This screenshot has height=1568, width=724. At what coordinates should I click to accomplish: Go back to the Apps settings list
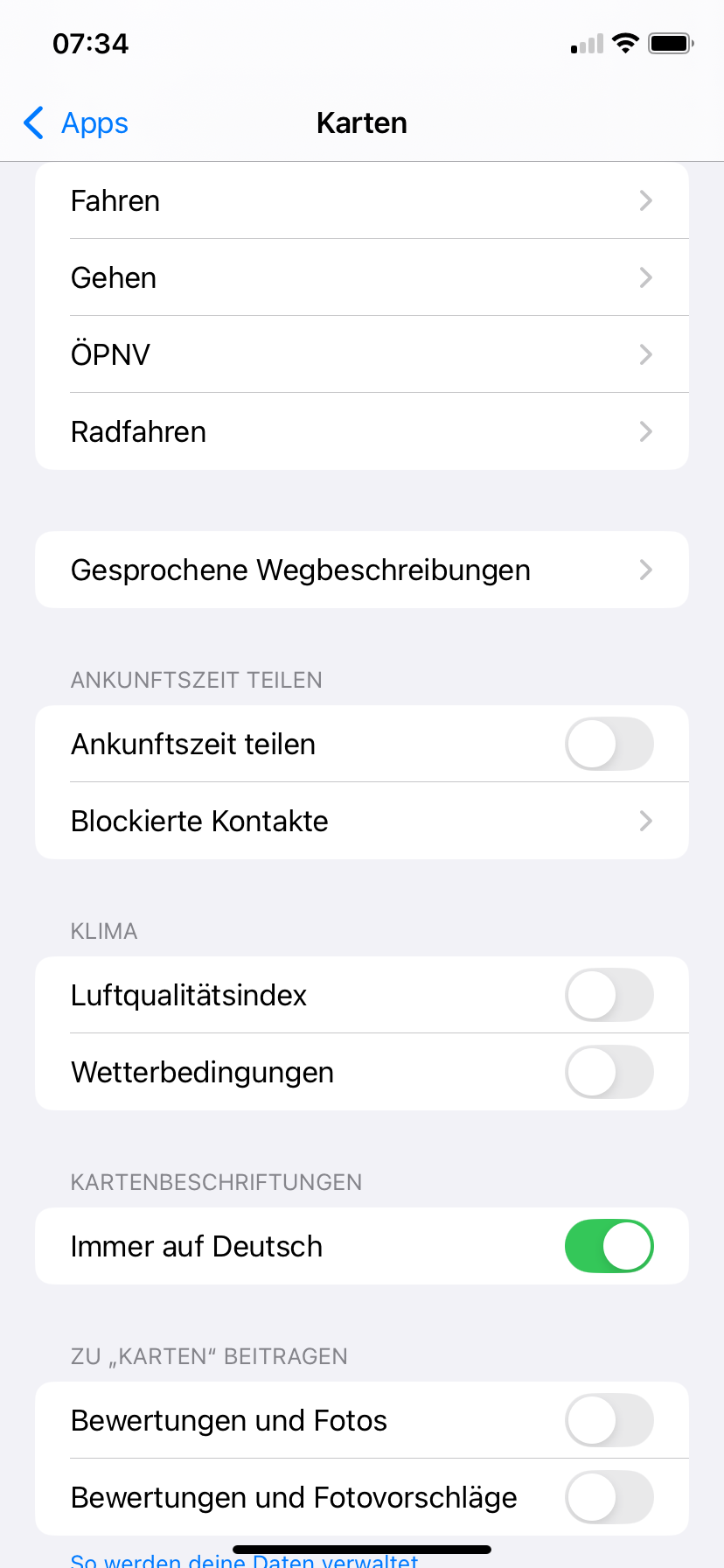(x=77, y=123)
